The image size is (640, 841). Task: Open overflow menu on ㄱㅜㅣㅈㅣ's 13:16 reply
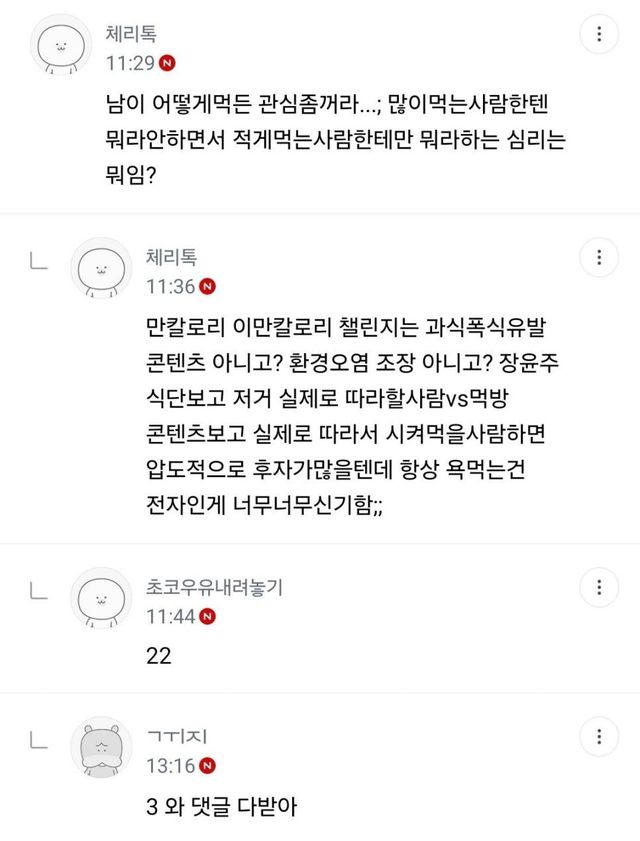coord(599,738)
